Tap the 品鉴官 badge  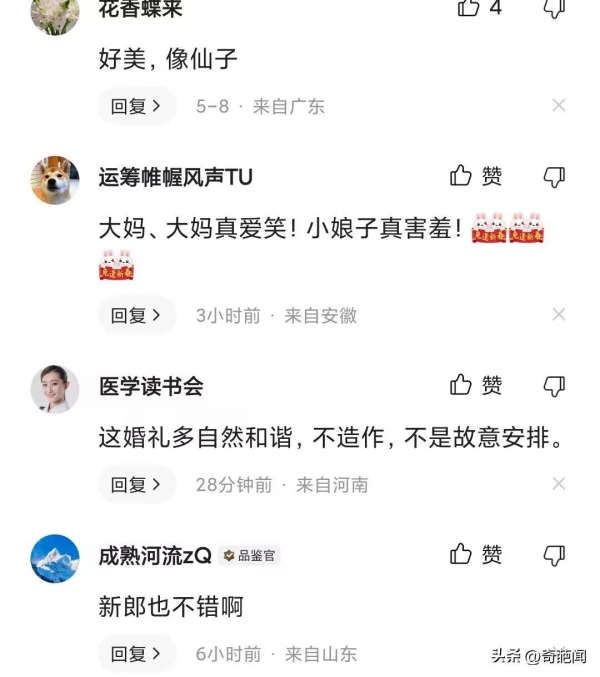click(250, 556)
